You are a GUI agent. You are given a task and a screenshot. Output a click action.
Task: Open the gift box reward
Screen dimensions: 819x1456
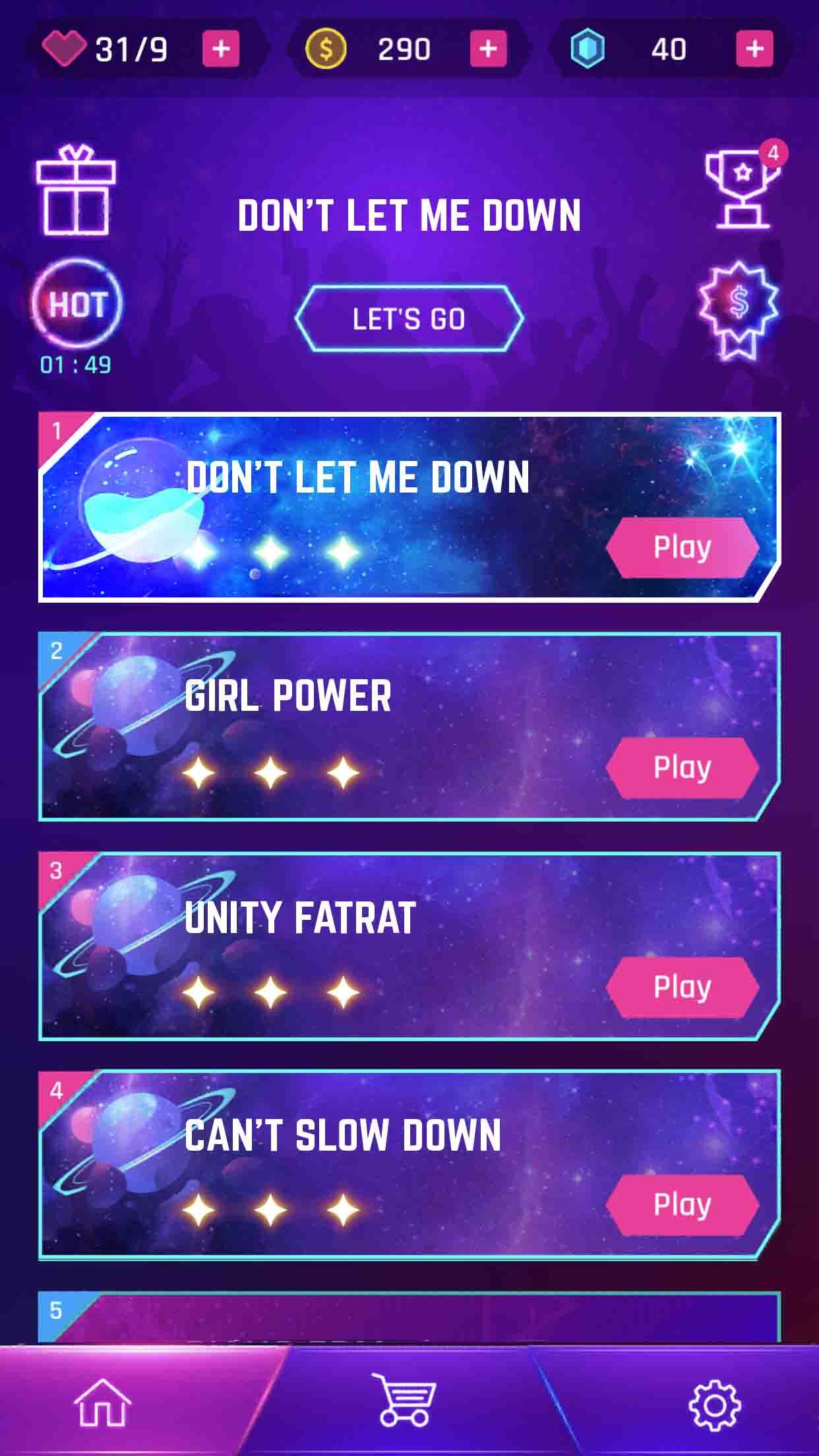point(76,192)
